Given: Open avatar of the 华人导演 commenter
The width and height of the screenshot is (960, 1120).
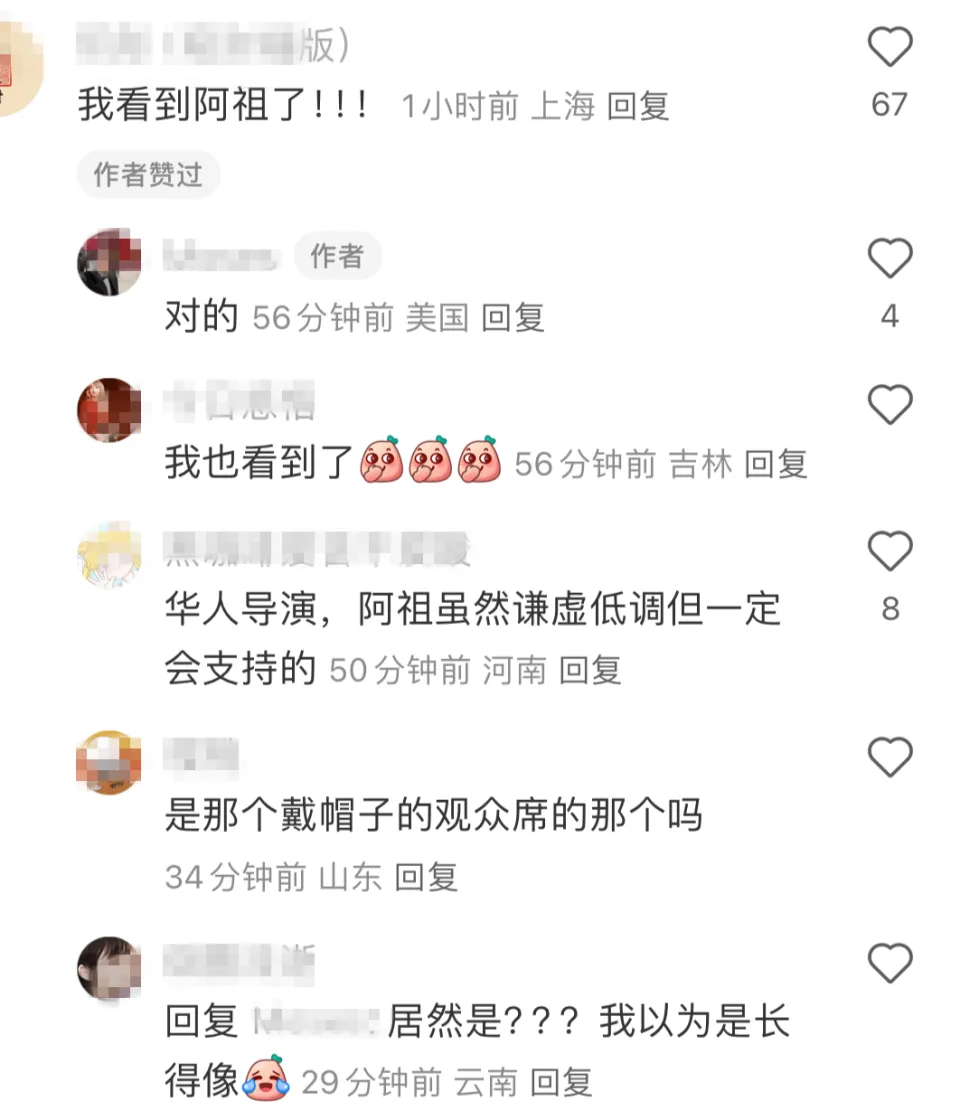Looking at the screenshot, I should point(109,556).
